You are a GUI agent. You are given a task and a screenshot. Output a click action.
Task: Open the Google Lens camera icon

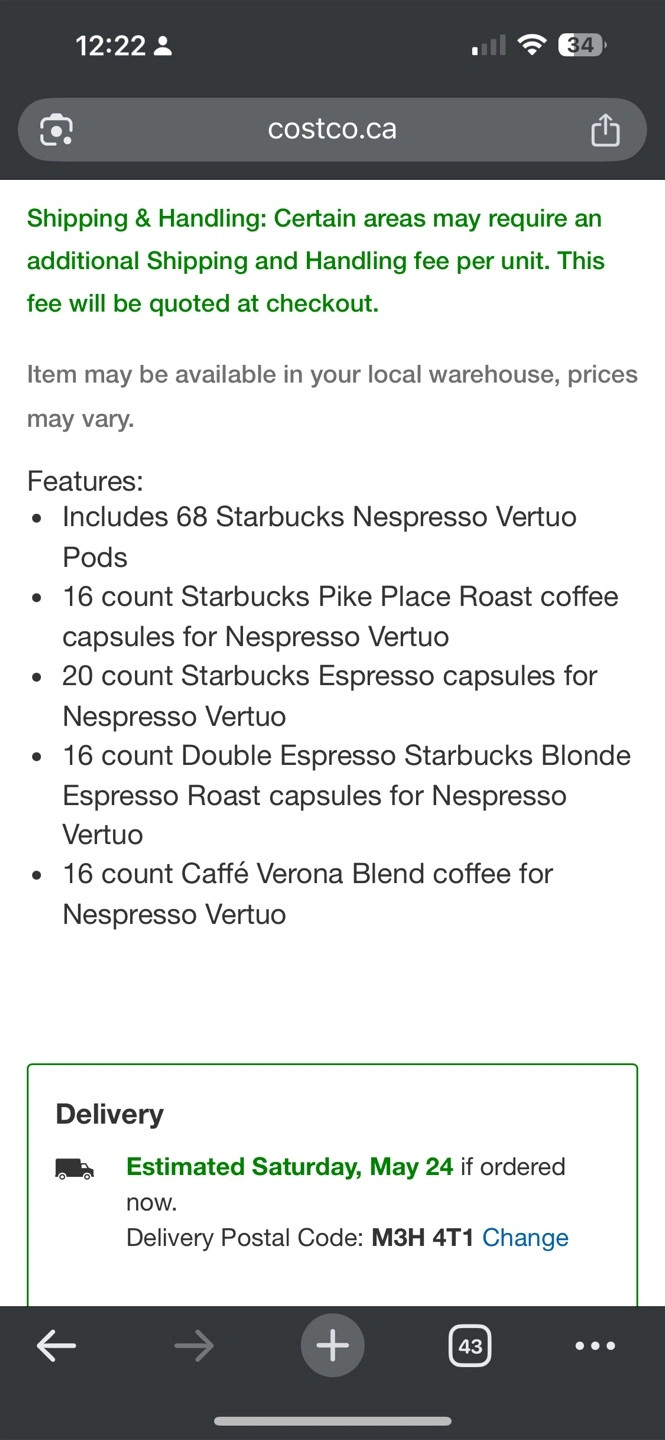(x=56, y=130)
